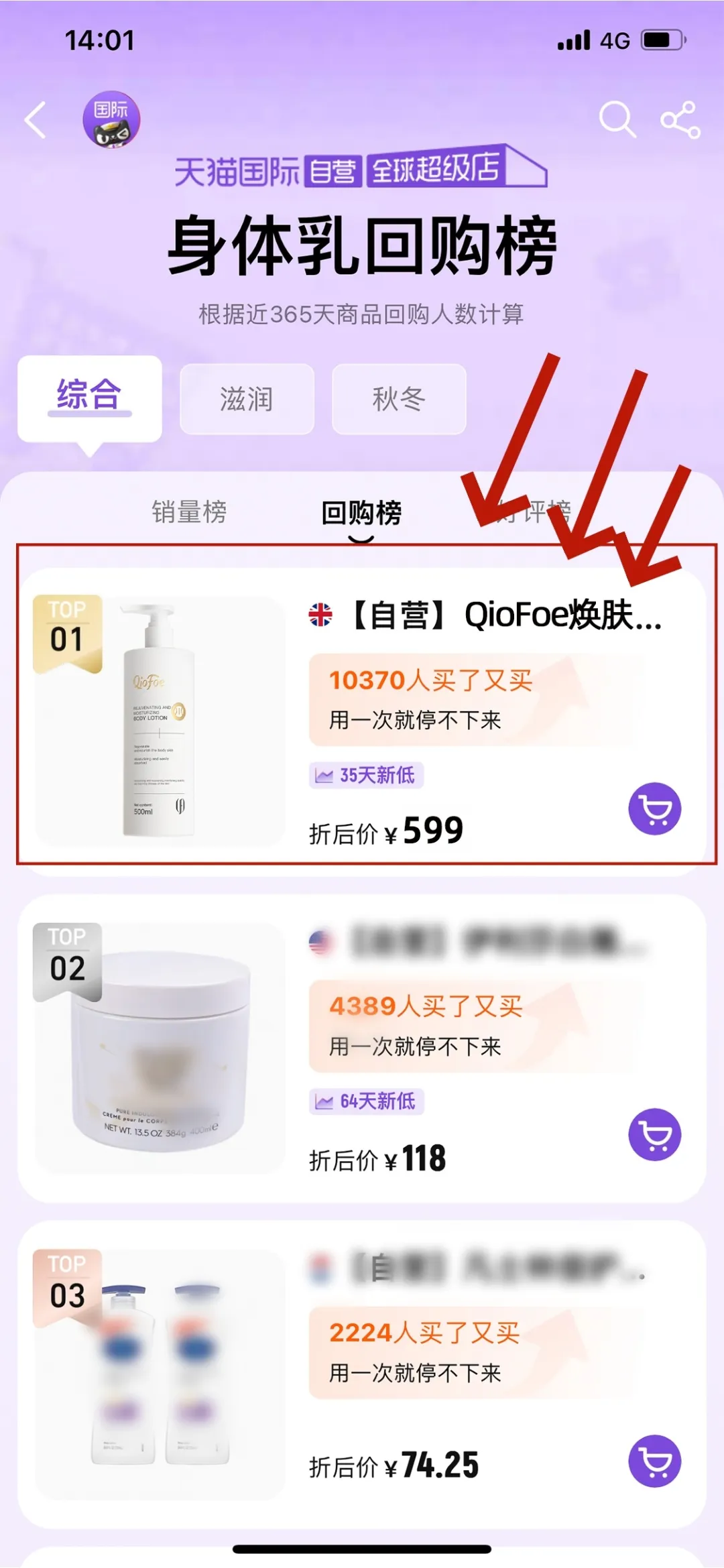Add the ¥118 product to cart
The image size is (724, 1568).
654,1134
